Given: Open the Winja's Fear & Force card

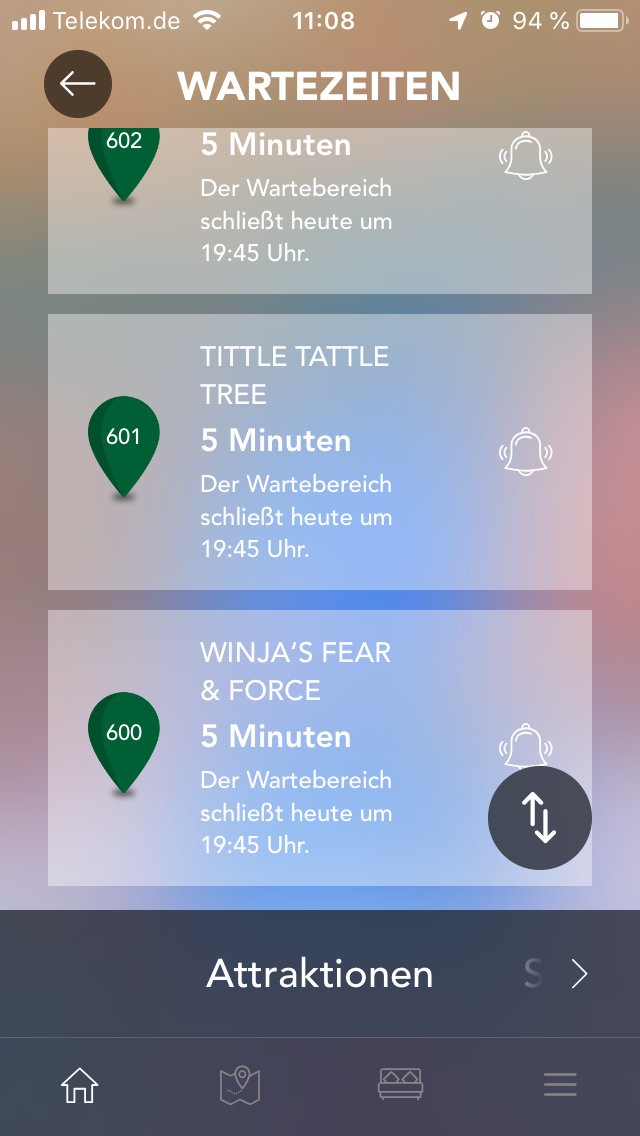Looking at the screenshot, I should 320,748.
